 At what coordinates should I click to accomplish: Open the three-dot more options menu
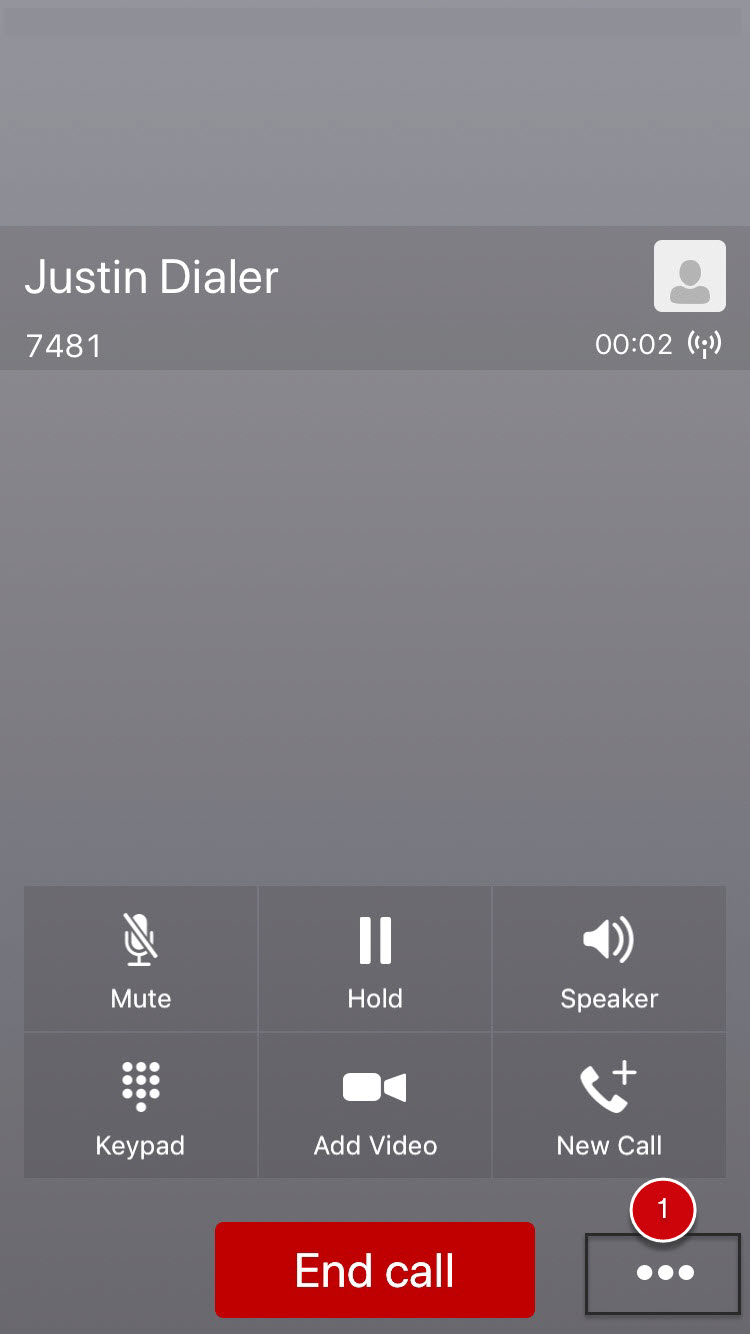[x=664, y=1273]
